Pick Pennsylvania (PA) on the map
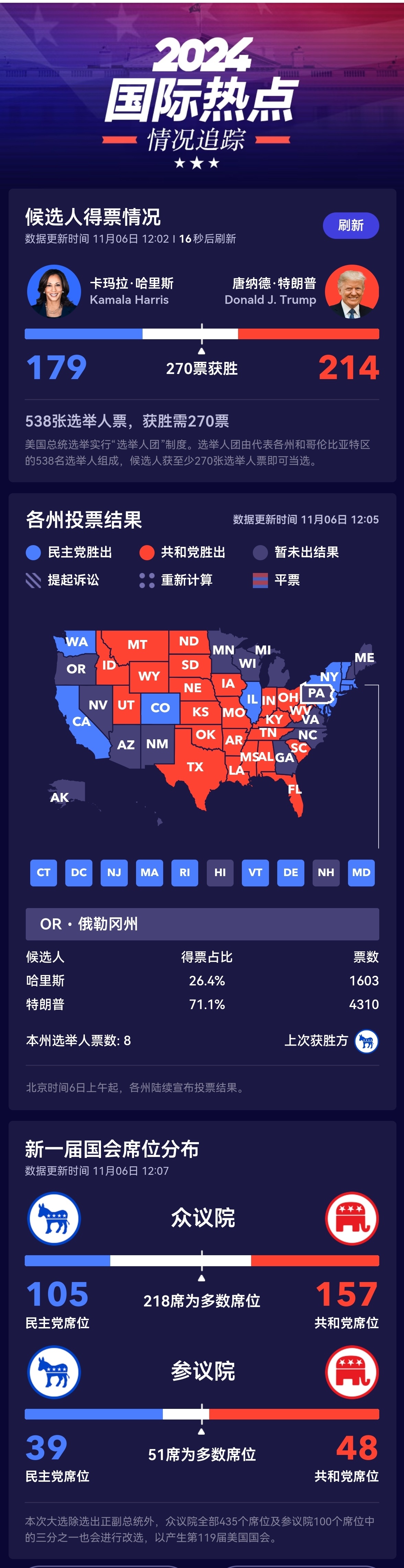The image size is (404, 1568). (x=316, y=693)
